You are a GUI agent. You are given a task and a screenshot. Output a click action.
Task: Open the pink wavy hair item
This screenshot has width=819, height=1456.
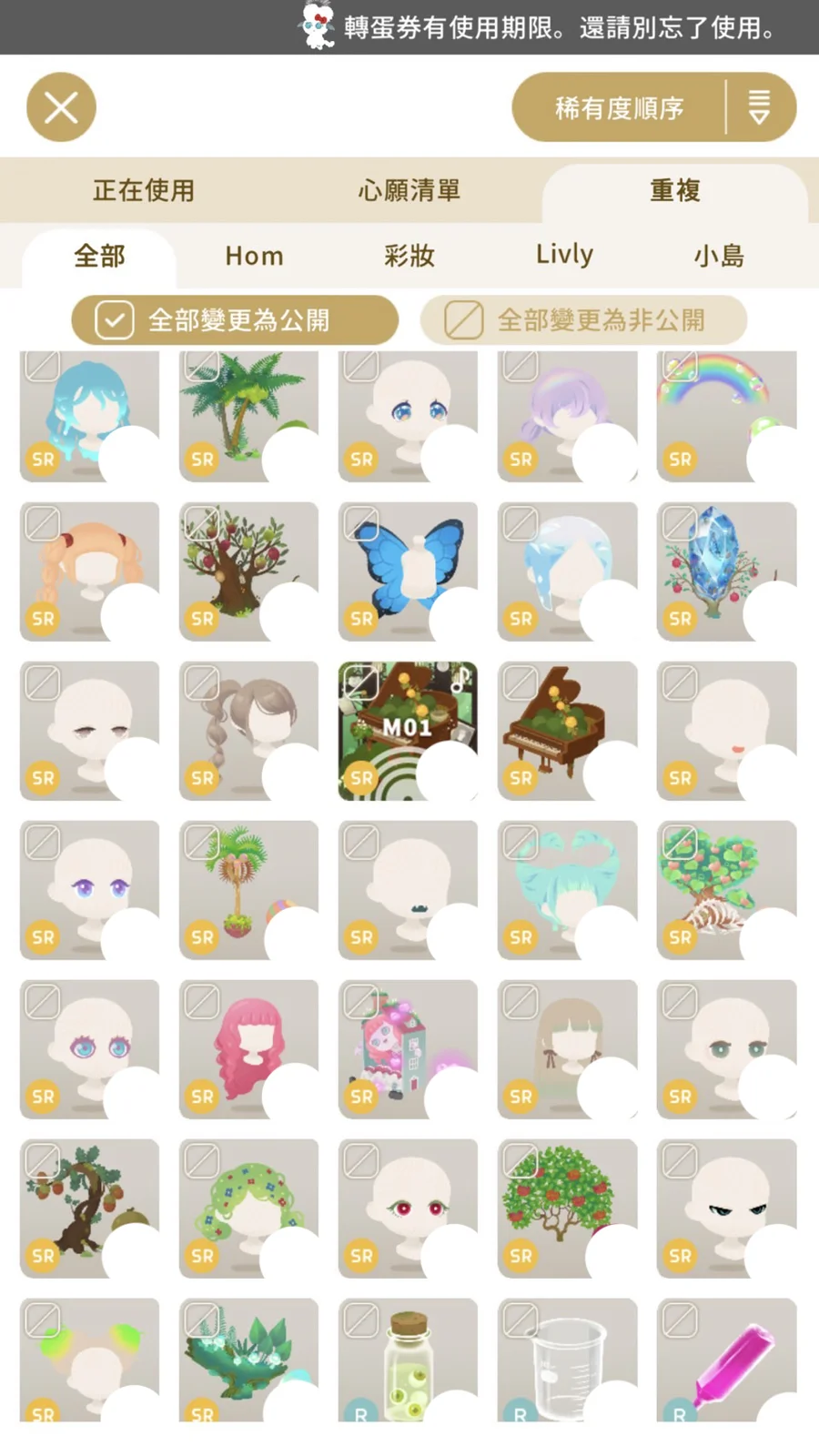click(x=248, y=1046)
